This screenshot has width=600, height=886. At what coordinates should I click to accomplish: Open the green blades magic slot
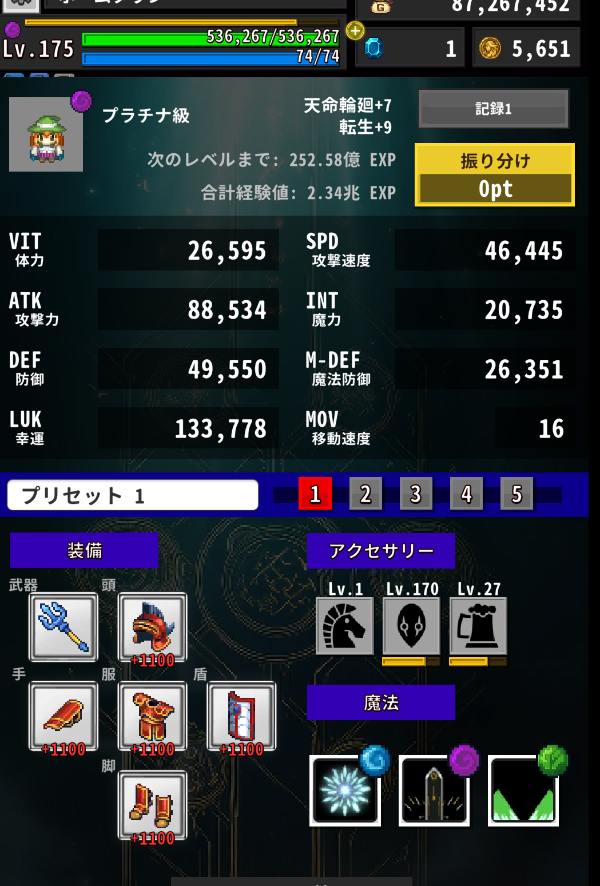[x=523, y=790]
